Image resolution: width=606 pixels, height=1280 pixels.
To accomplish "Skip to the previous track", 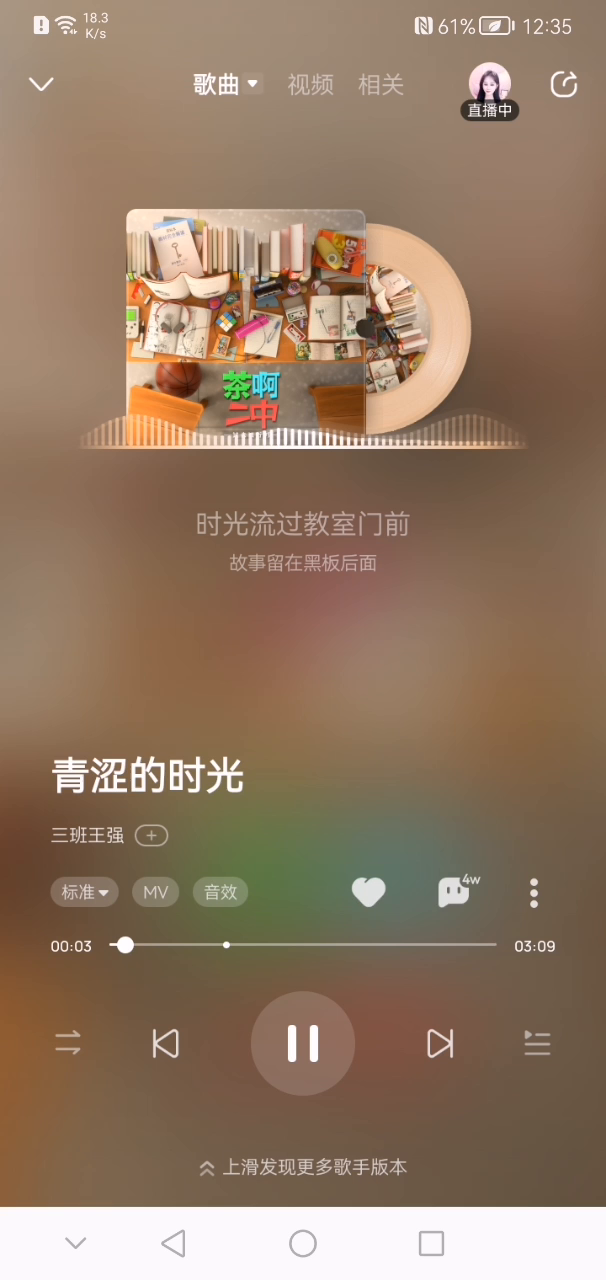I will click(165, 1044).
